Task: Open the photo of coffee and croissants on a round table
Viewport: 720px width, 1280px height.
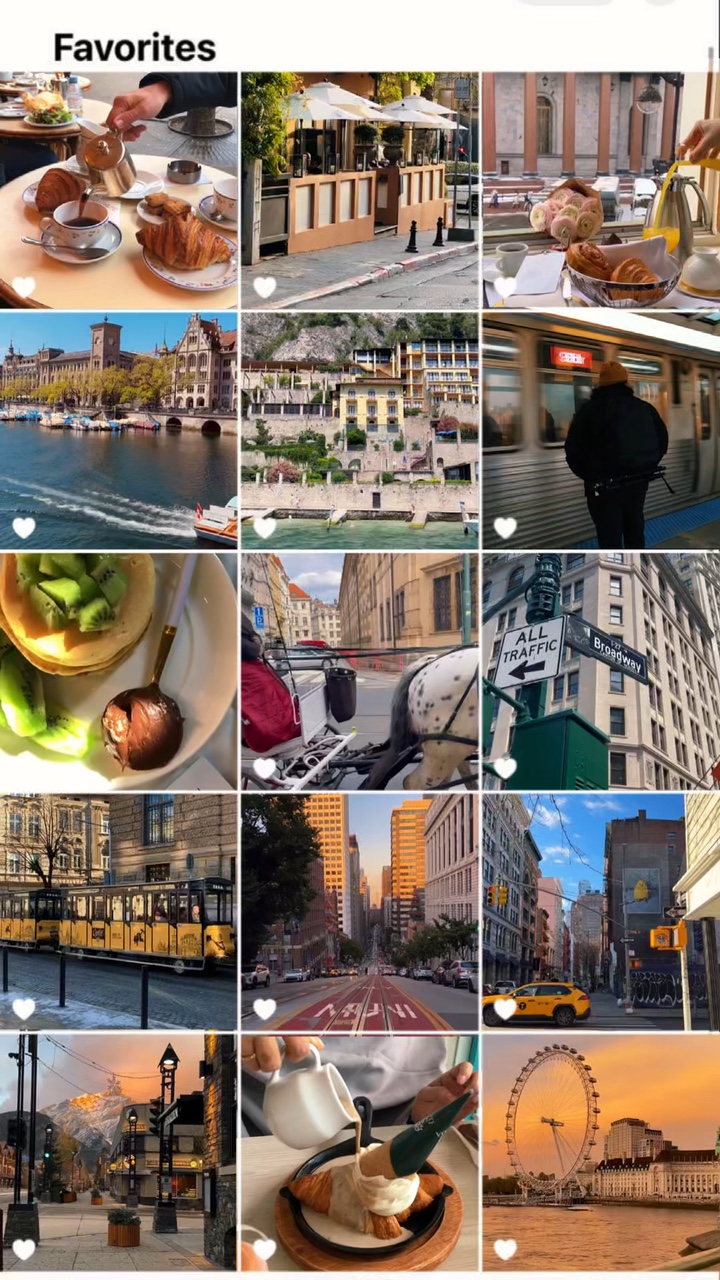Action: click(x=118, y=190)
